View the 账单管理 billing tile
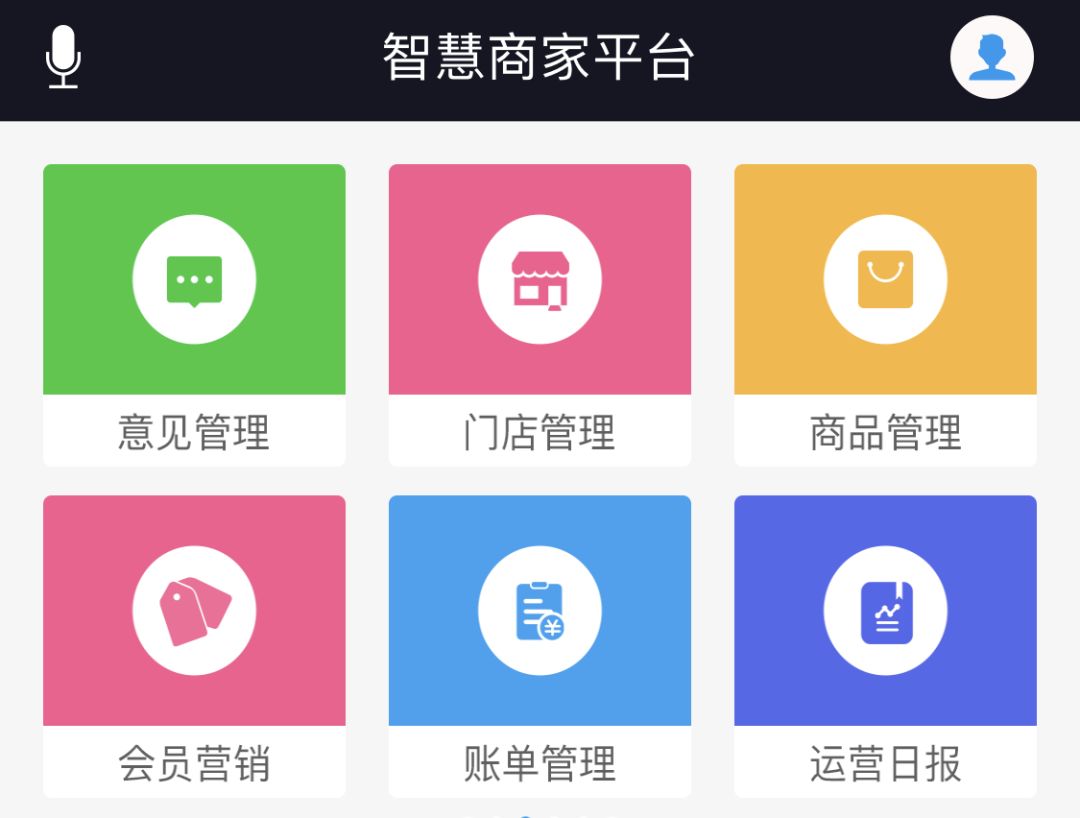Image resolution: width=1080 pixels, height=818 pixels. point(539,645)
